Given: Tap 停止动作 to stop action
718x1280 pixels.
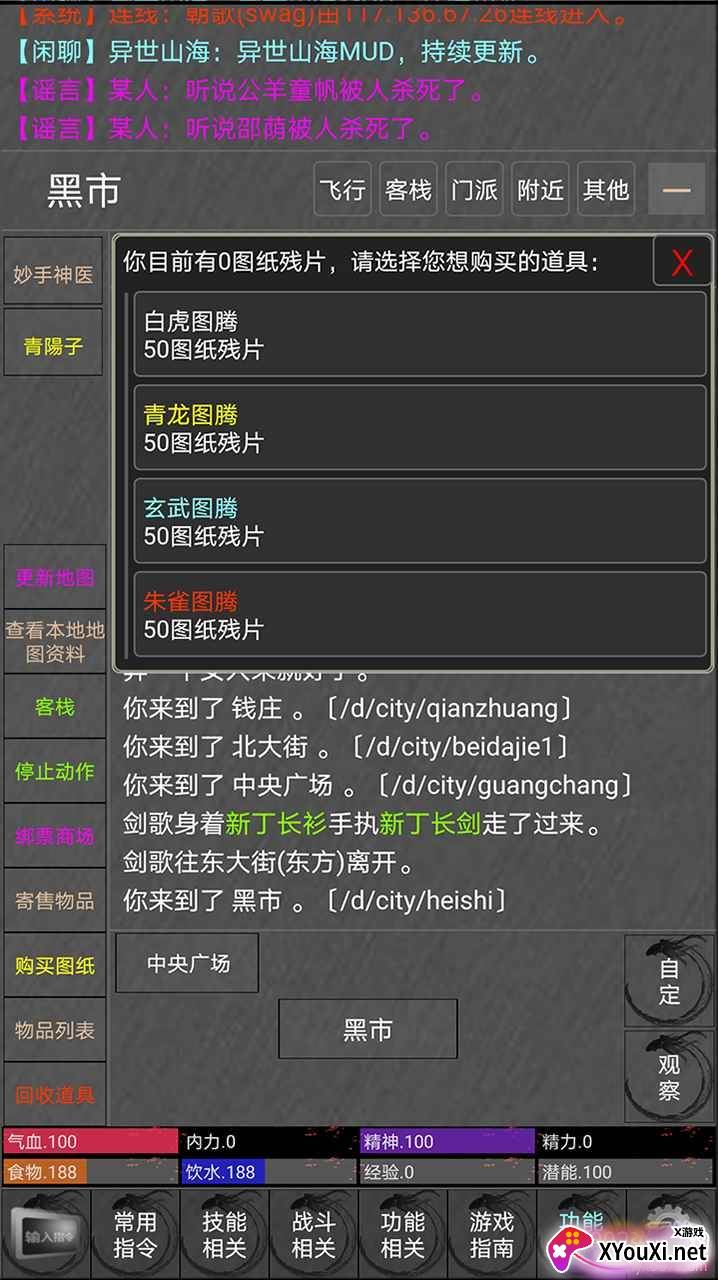Looking at the screenshot, I should tap(54, 771).
